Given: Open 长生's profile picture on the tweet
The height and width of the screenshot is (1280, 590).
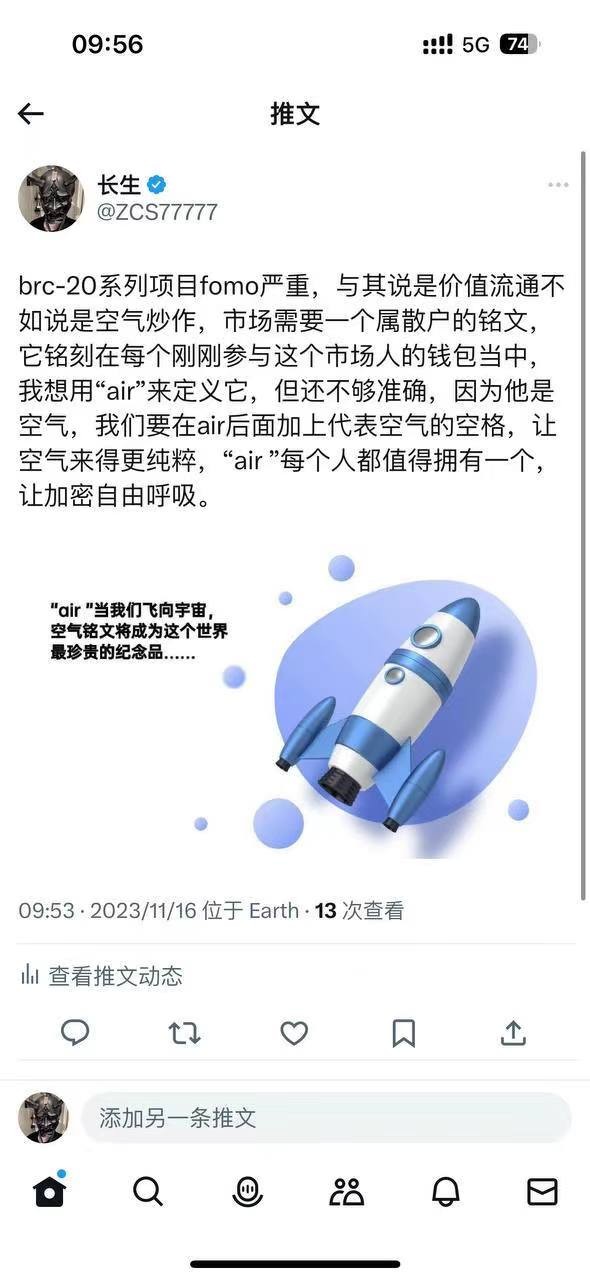Looking at the screenshot, I should (x=51, y=198).
